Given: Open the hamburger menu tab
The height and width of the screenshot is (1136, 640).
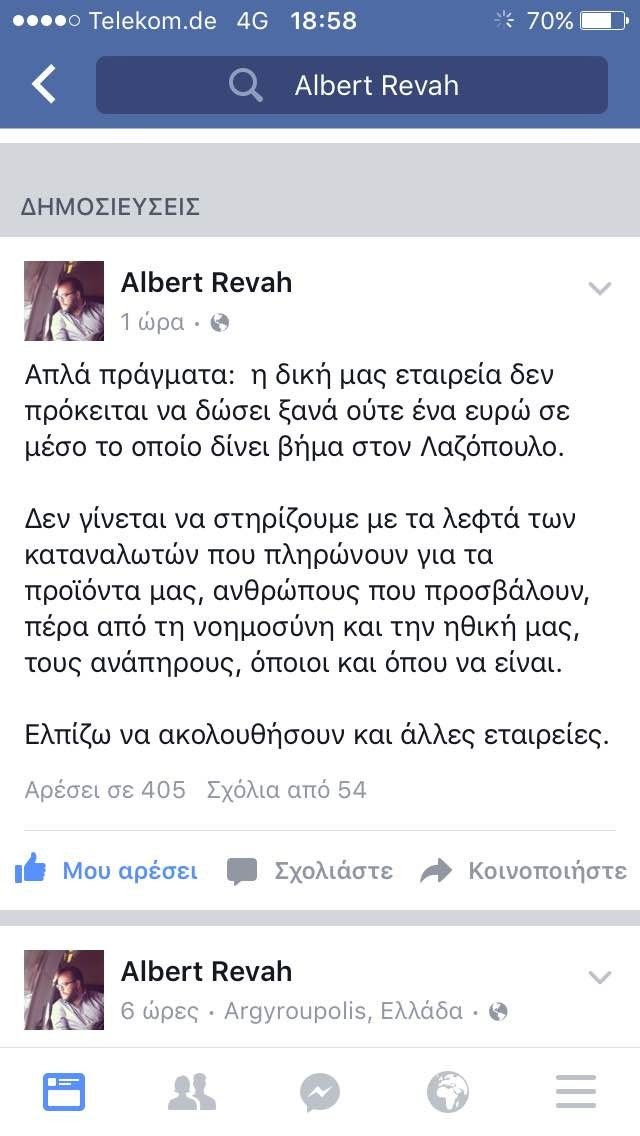Looking at the screenshot, I should pyautogui.click(x=576, y=1092).
